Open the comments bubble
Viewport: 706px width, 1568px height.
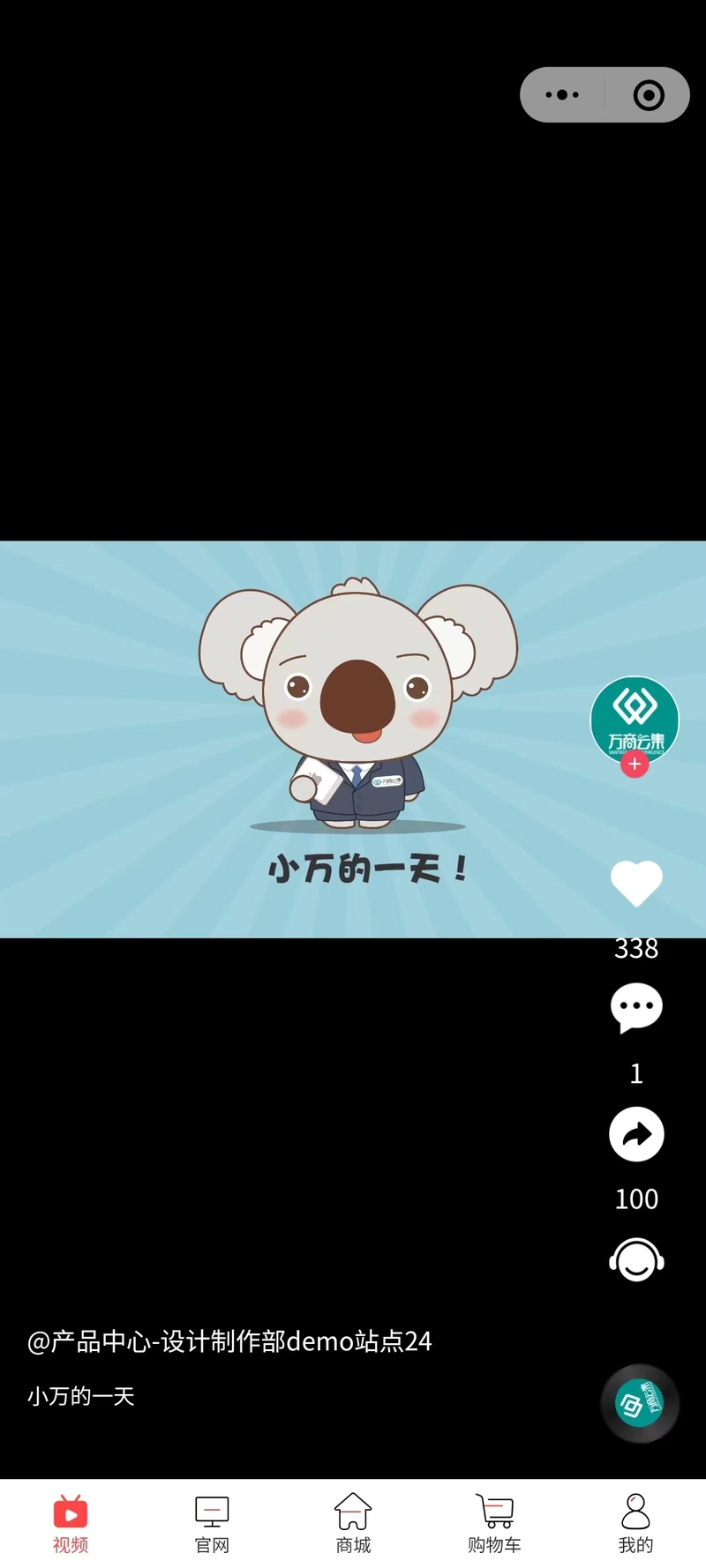tap(636, 1008)
